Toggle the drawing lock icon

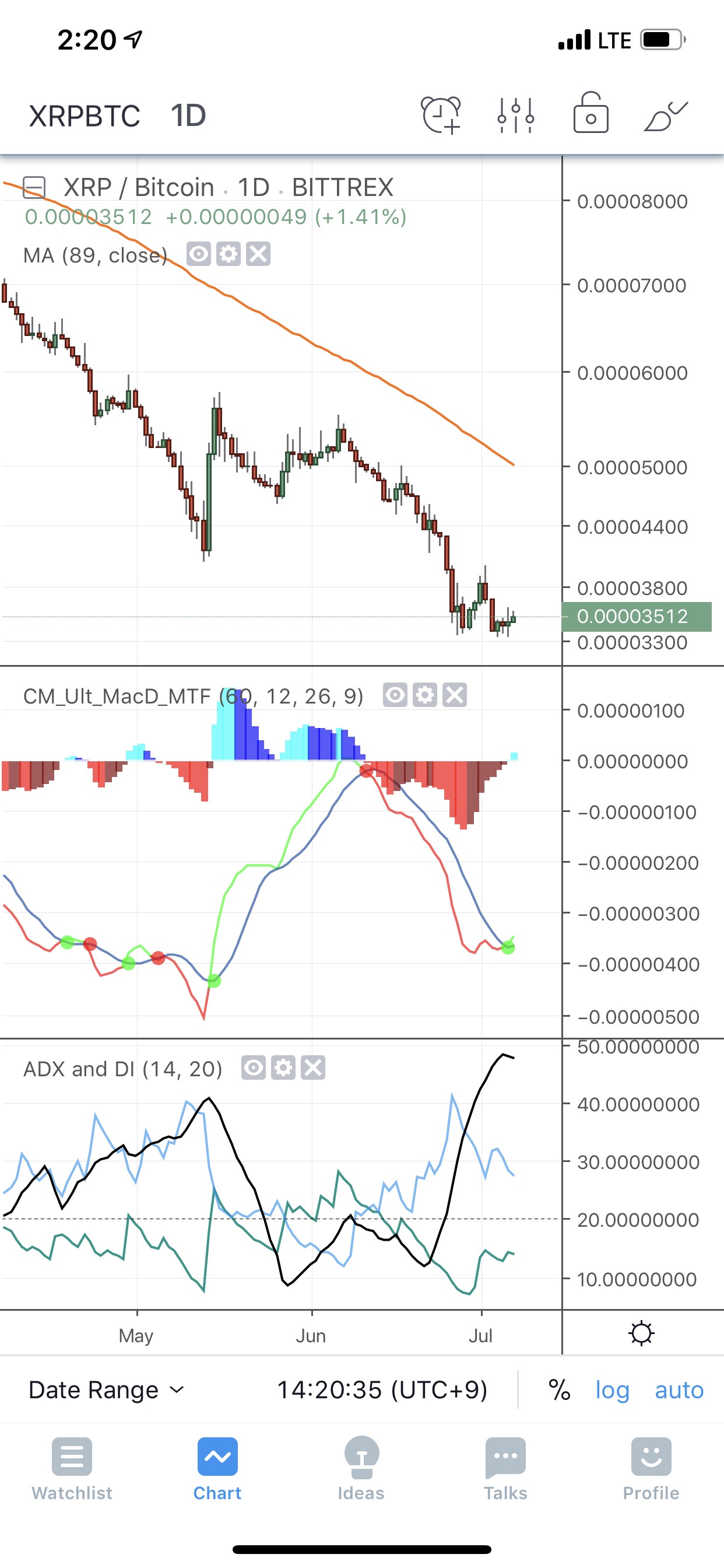point(590,114)
